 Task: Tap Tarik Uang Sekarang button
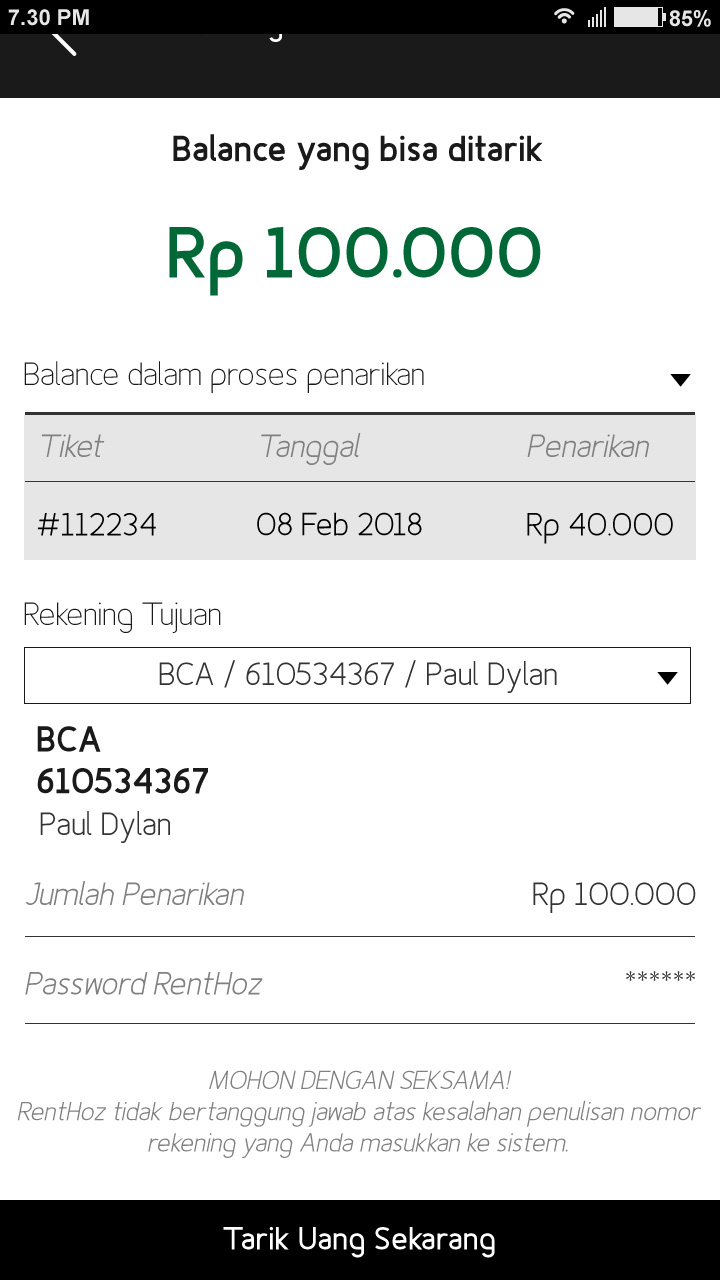[x=360, y=1240]
